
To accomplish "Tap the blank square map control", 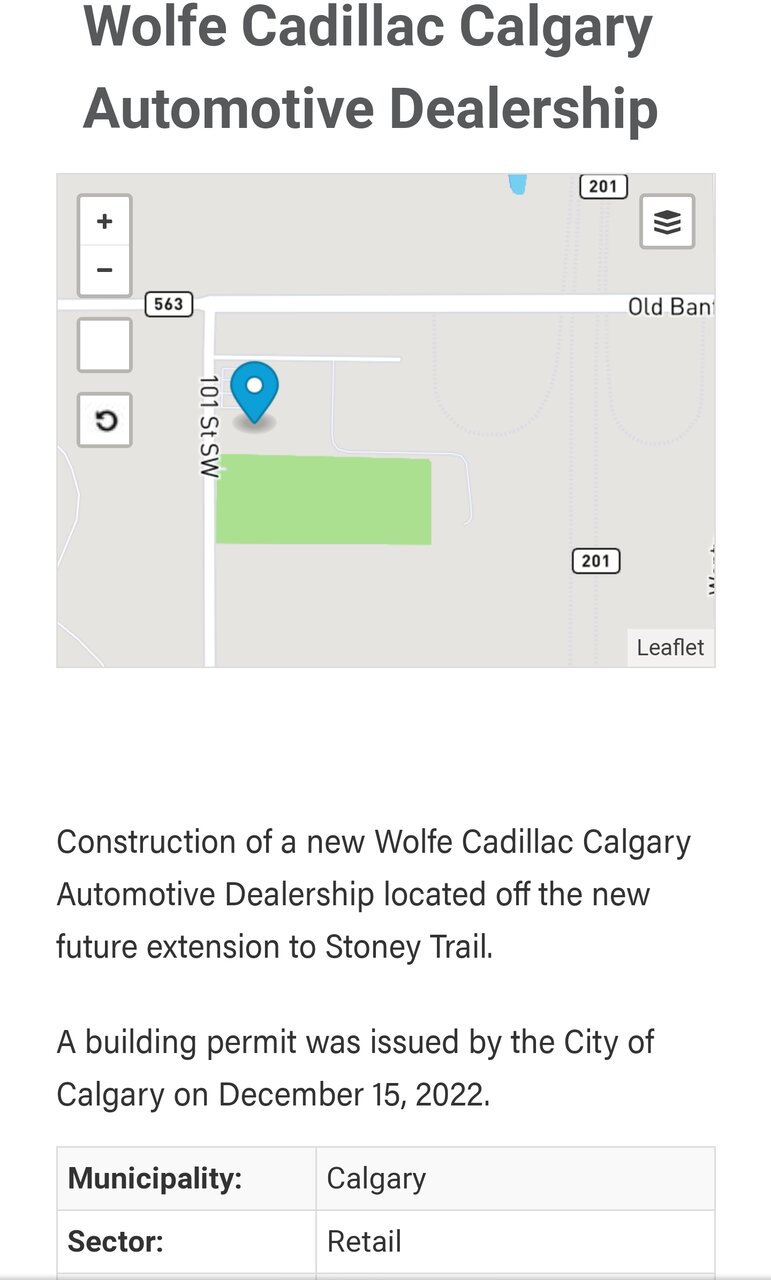I will coord(105,345).
